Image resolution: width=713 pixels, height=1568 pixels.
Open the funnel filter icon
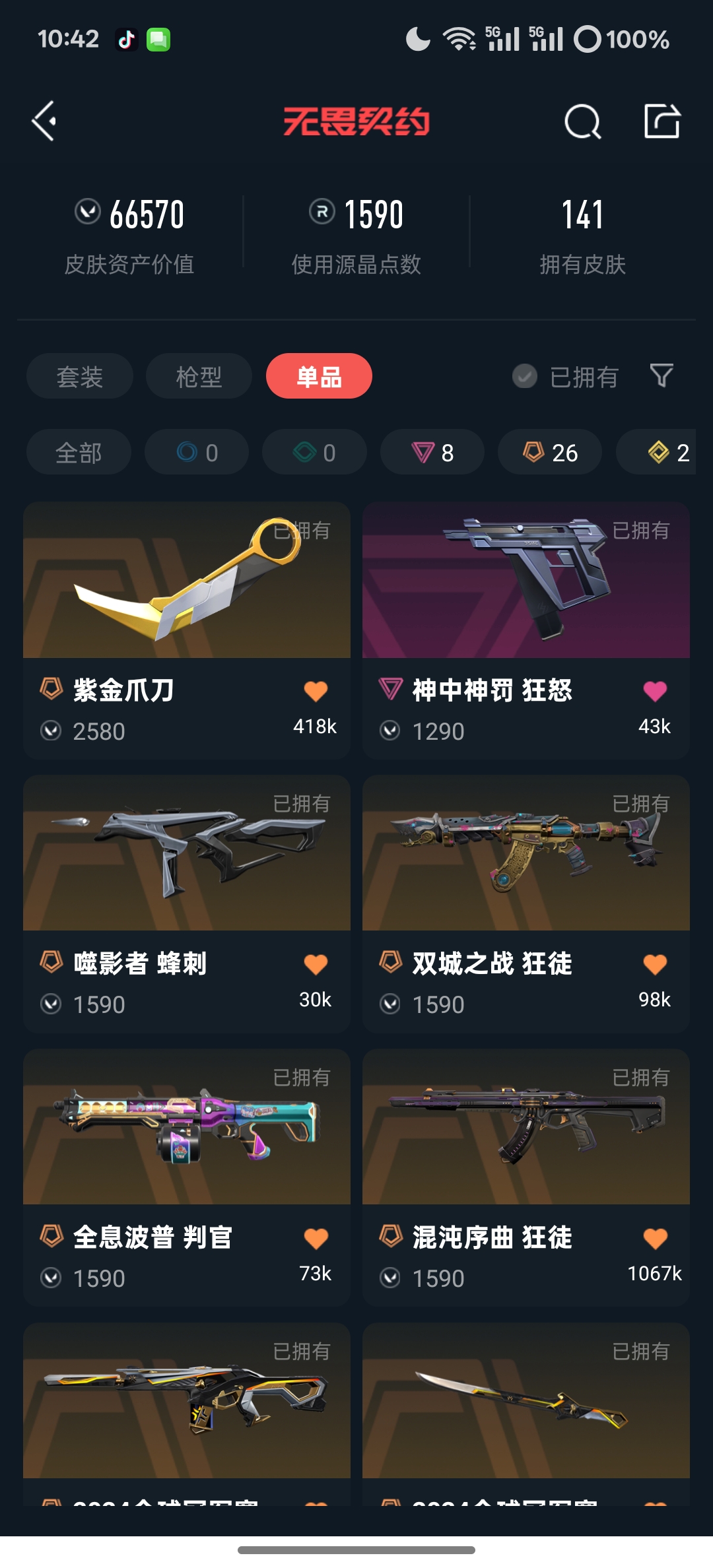(x=661, y=376)
